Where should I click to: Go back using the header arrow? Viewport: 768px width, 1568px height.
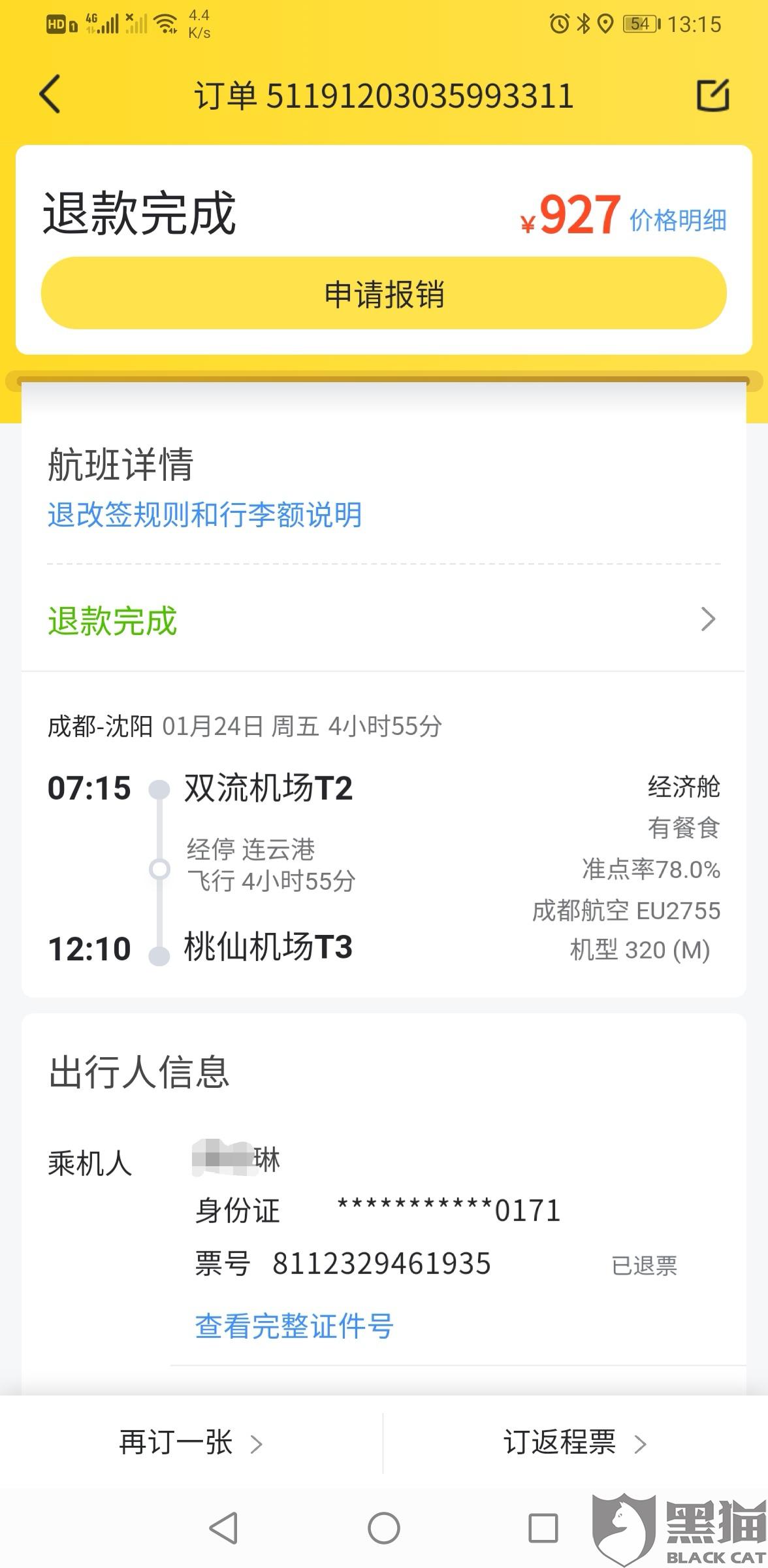coord(51,94)
